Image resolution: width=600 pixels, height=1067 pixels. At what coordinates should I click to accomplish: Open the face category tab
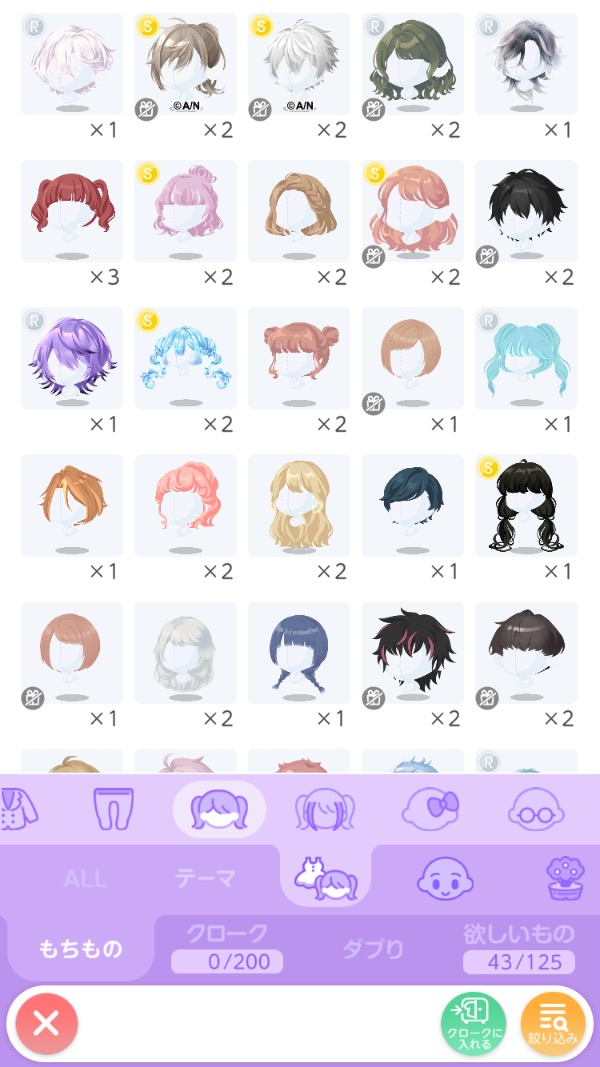[443, 879]
